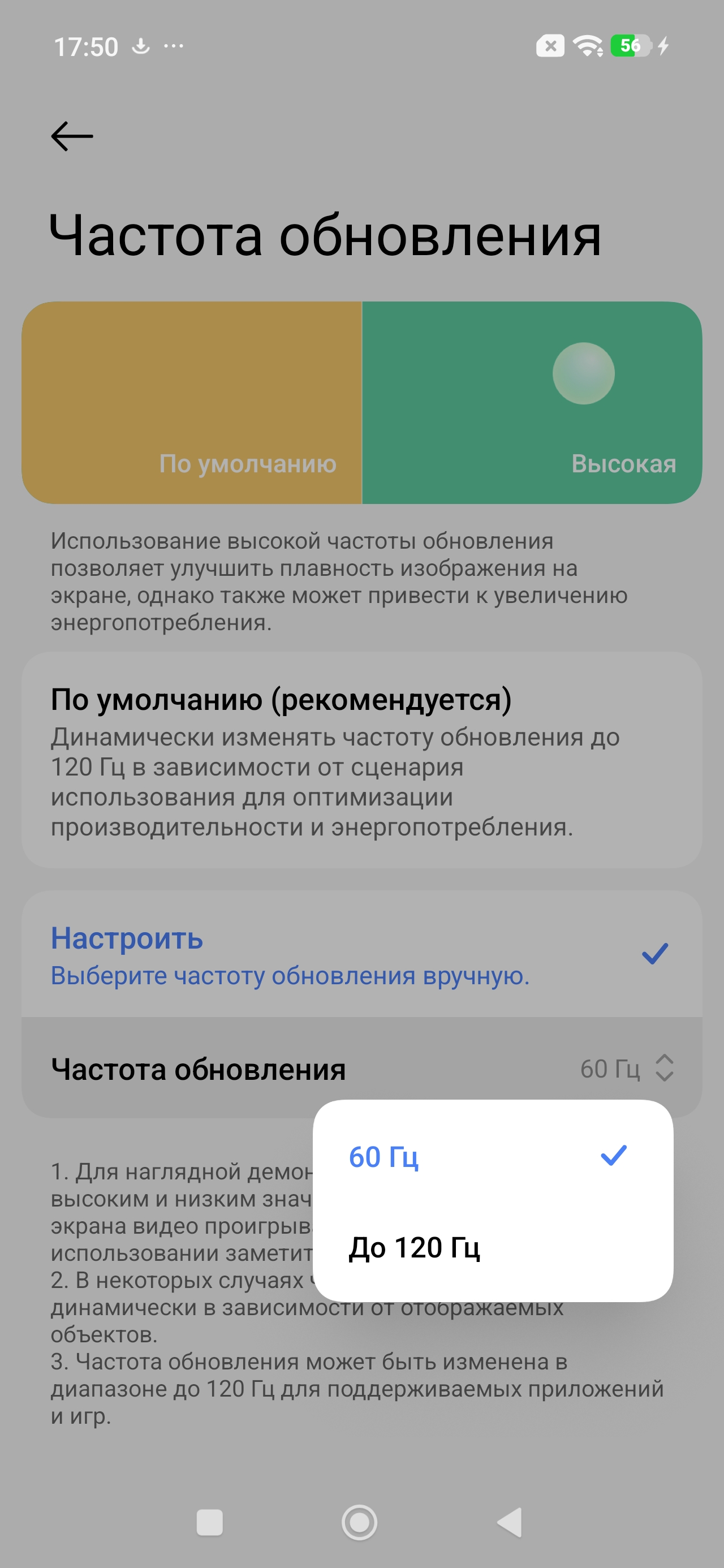Image resolution: width=724 pixels, height=1568 pixels.
Task: Open recent apps from navigation bar
Action: pyautogui.click(x=209, y=1522)
